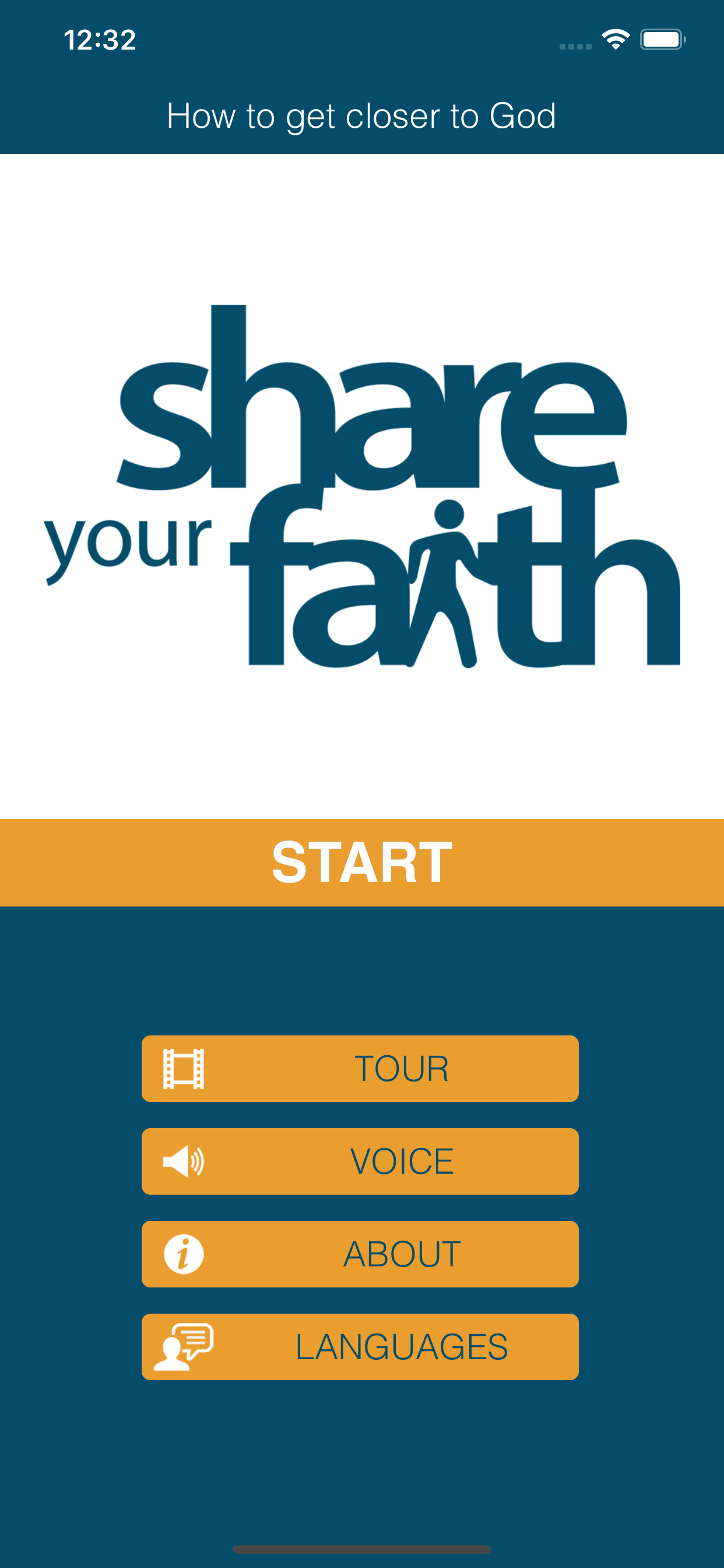Select the film strip icon on TOUR button
The height and width of the screenshot is (1568, 724).
pyautogui.click(x=182, y=1068)
